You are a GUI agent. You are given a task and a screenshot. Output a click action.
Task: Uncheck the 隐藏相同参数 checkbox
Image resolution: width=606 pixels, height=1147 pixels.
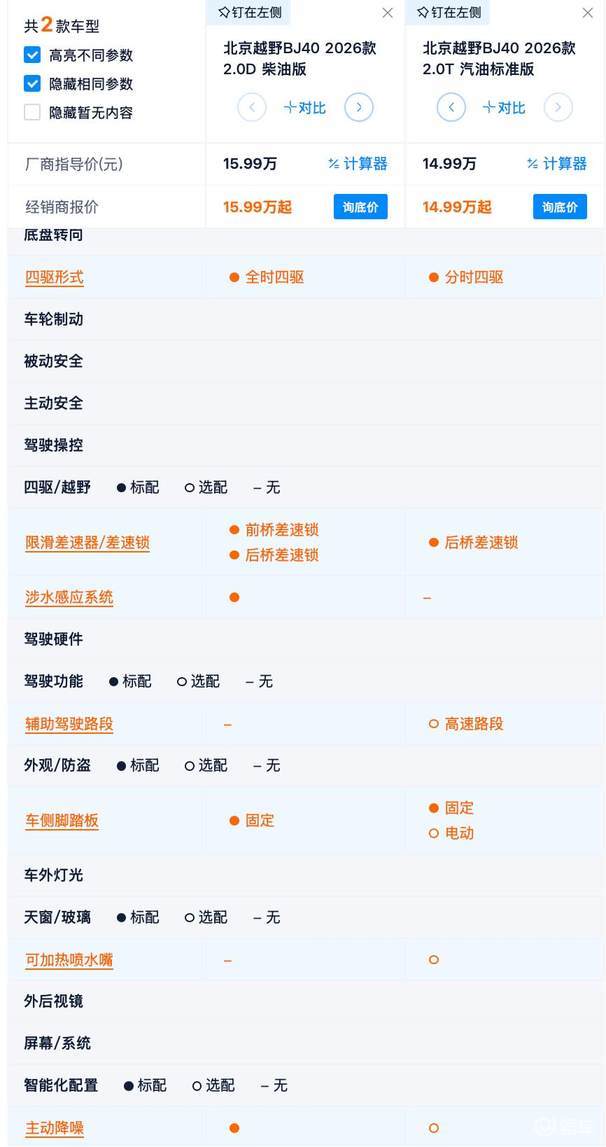(32, 83)
